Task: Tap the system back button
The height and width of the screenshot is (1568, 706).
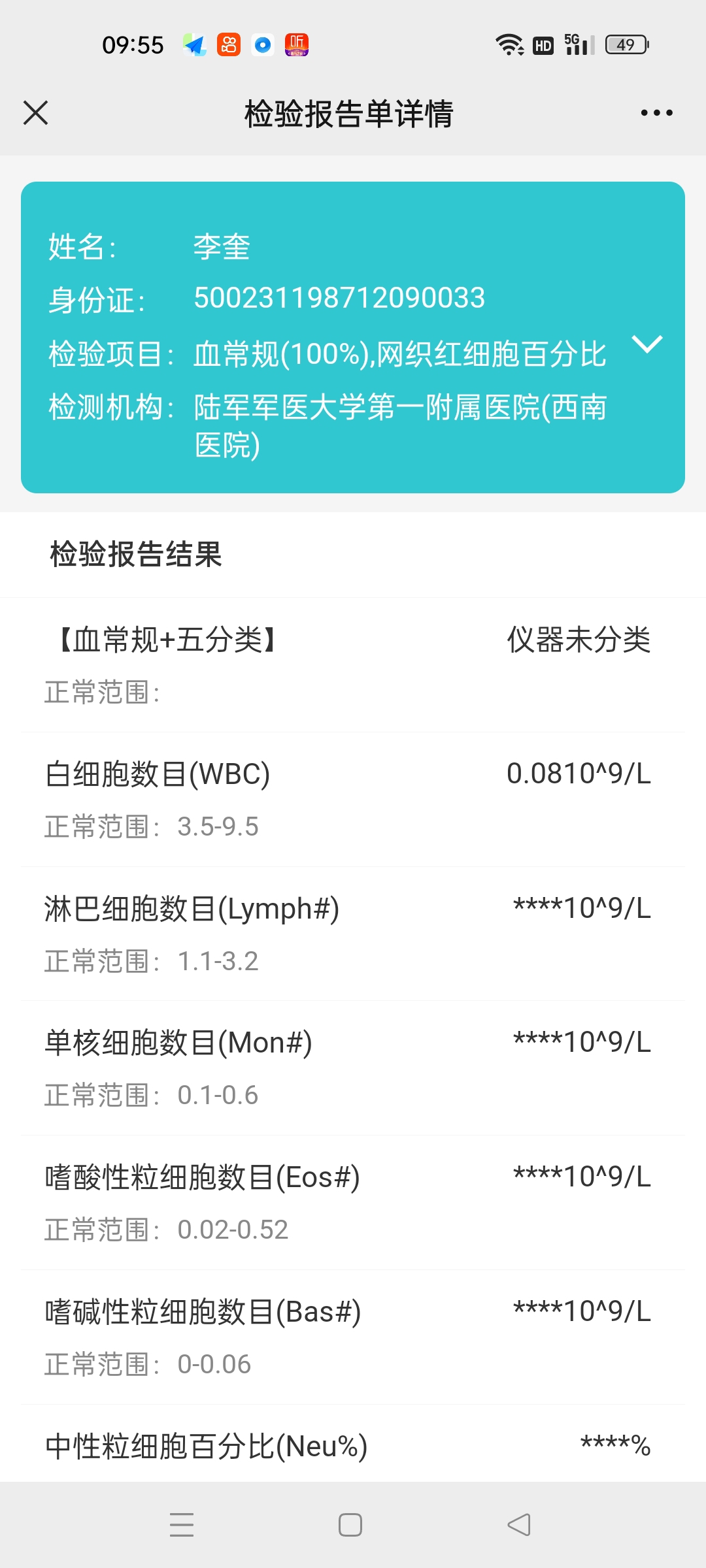Action: (519, 1525)
